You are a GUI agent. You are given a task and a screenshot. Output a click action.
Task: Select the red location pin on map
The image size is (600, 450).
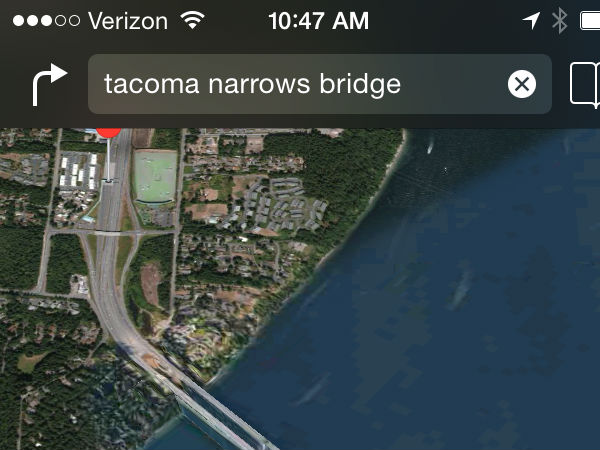pos(108,131)
